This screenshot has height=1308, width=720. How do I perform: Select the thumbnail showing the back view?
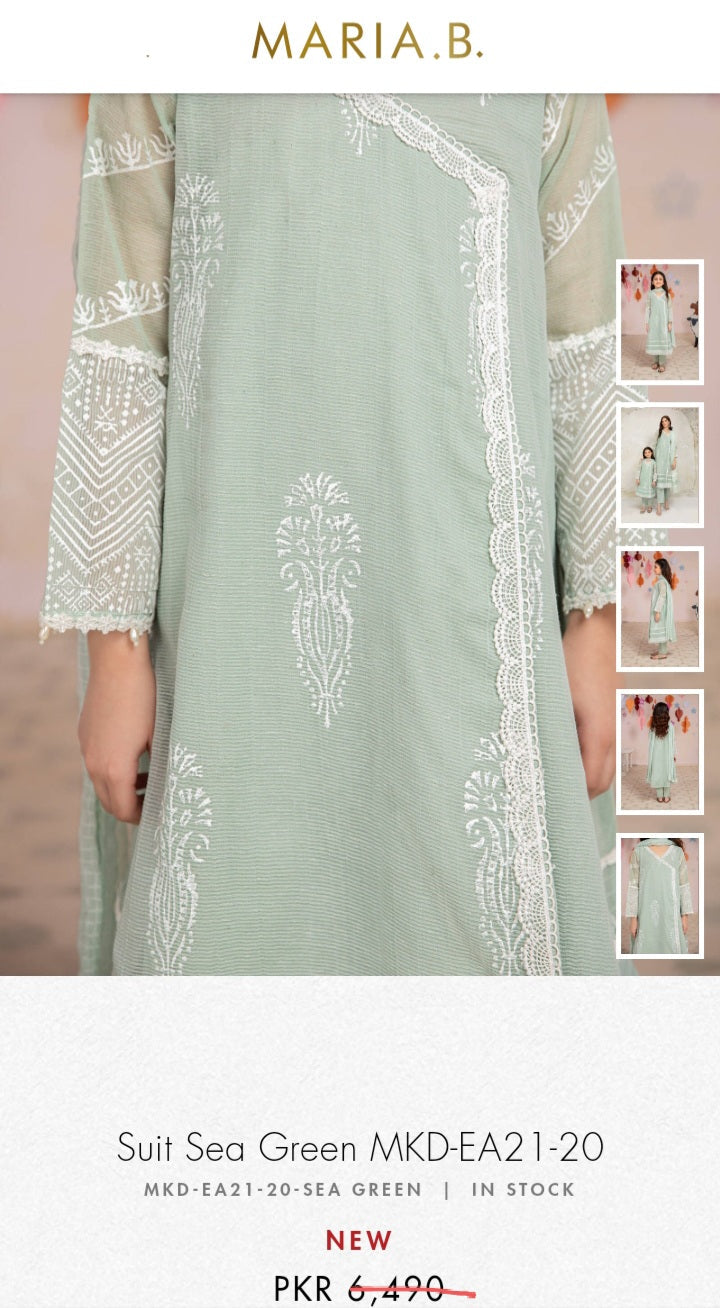coord(660,751)
